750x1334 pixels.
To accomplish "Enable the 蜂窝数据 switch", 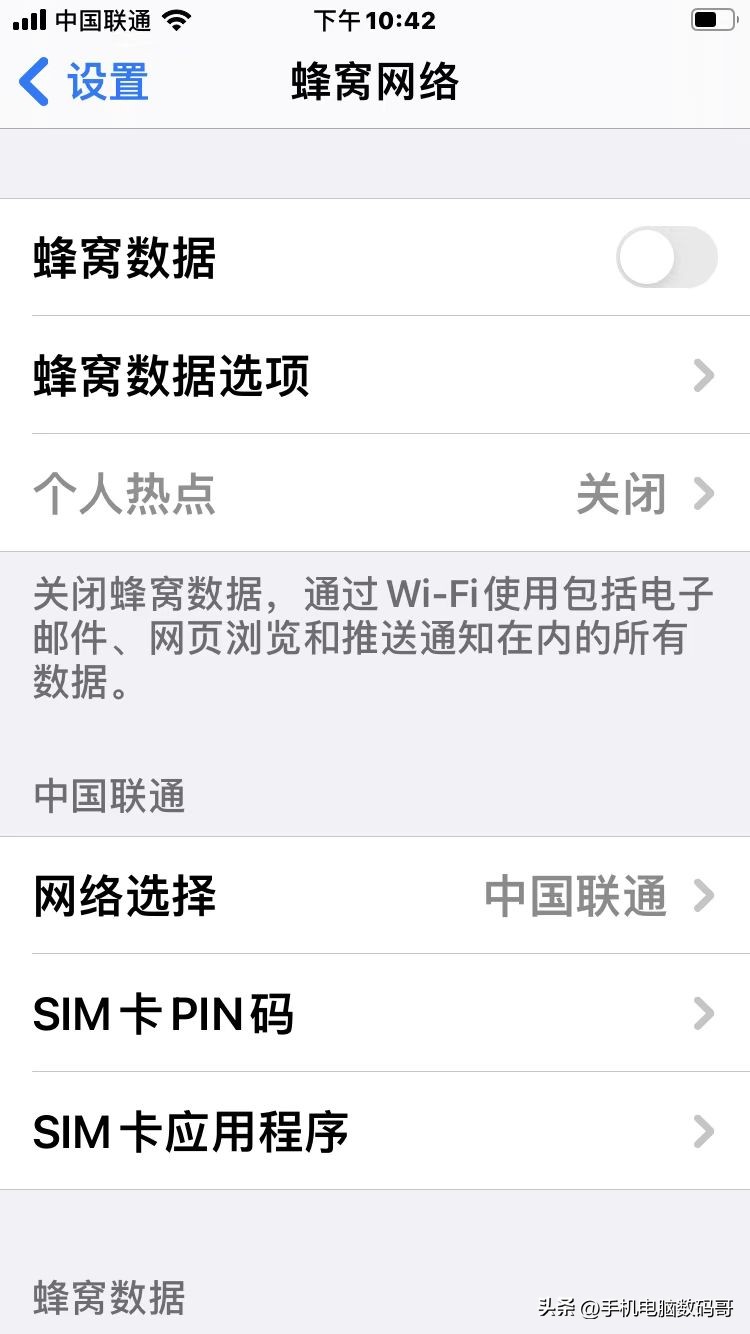I will [x=667, y=258].
